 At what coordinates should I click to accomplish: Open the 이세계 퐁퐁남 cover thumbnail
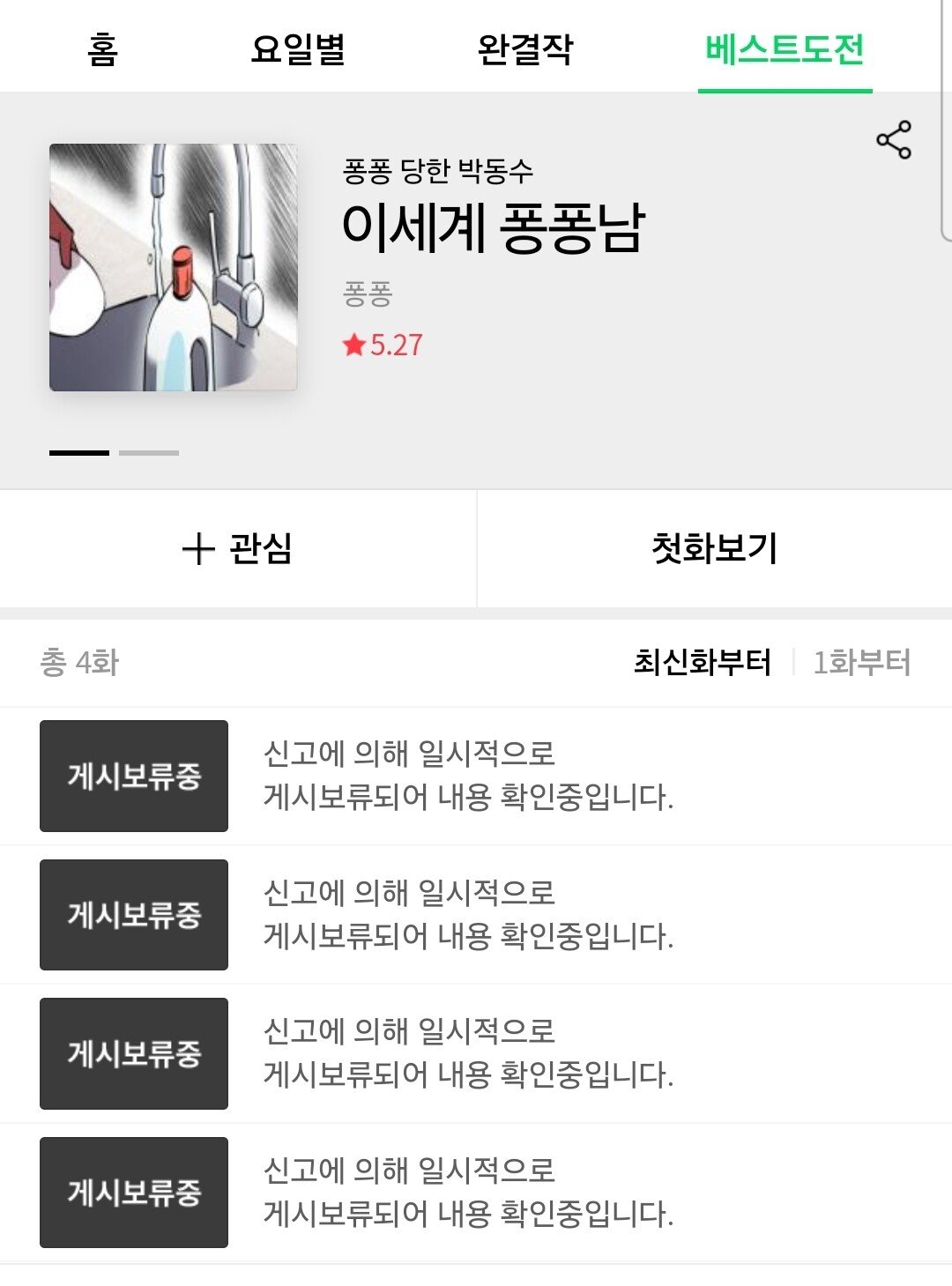click(x=174, y=267)
